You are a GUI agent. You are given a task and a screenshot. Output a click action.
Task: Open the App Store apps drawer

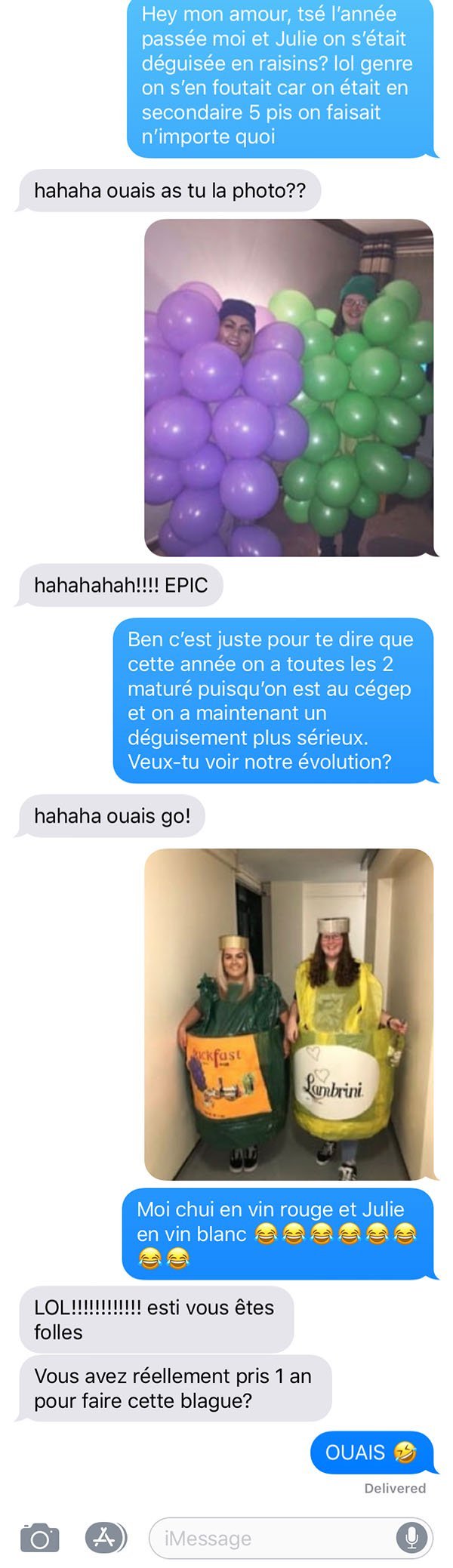(106, 1537)
